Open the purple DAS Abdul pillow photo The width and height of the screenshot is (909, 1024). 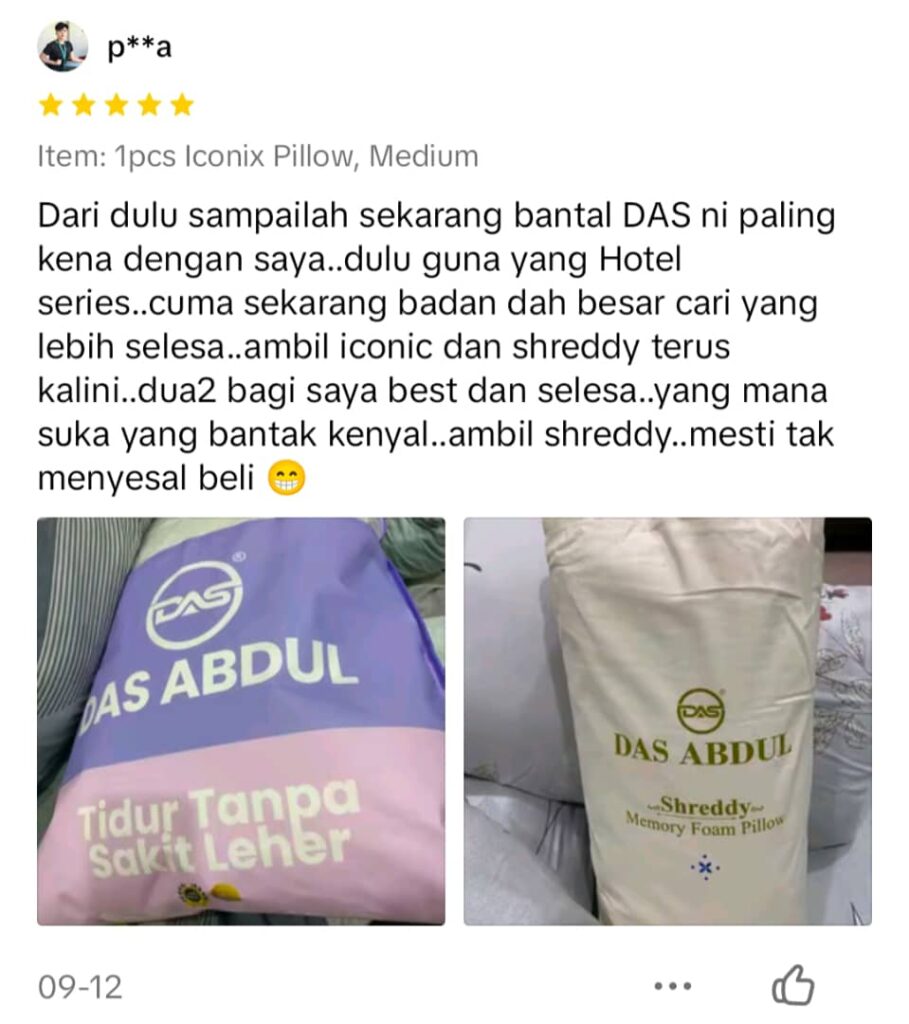coord(241,720)
